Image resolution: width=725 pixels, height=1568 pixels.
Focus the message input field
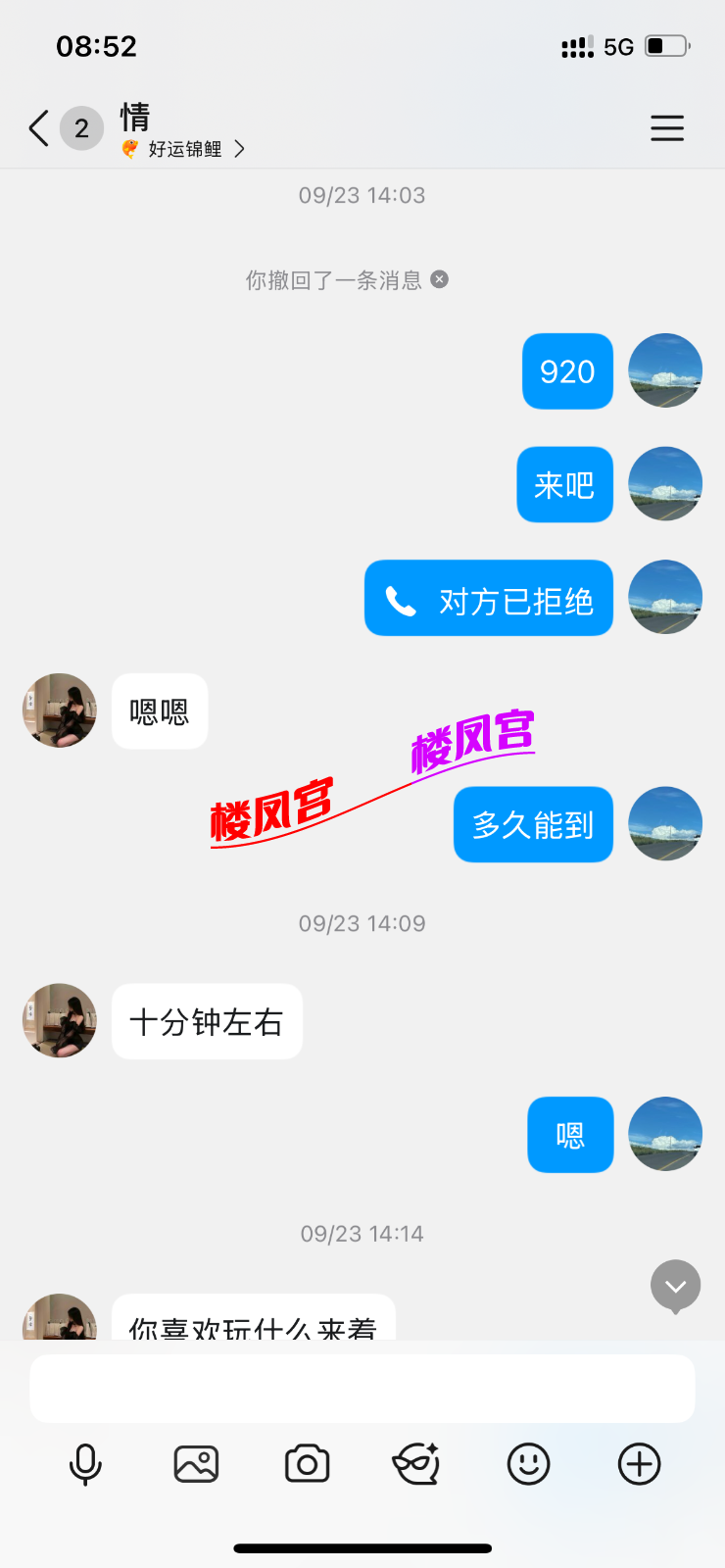coord(362,1388)
